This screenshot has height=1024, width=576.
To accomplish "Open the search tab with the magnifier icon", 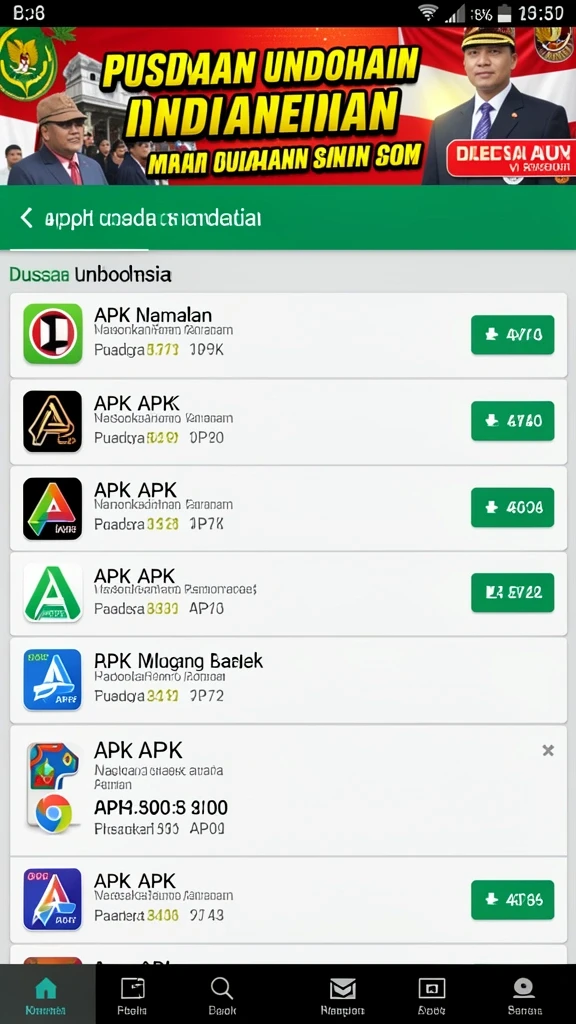I will click(222, 994).
